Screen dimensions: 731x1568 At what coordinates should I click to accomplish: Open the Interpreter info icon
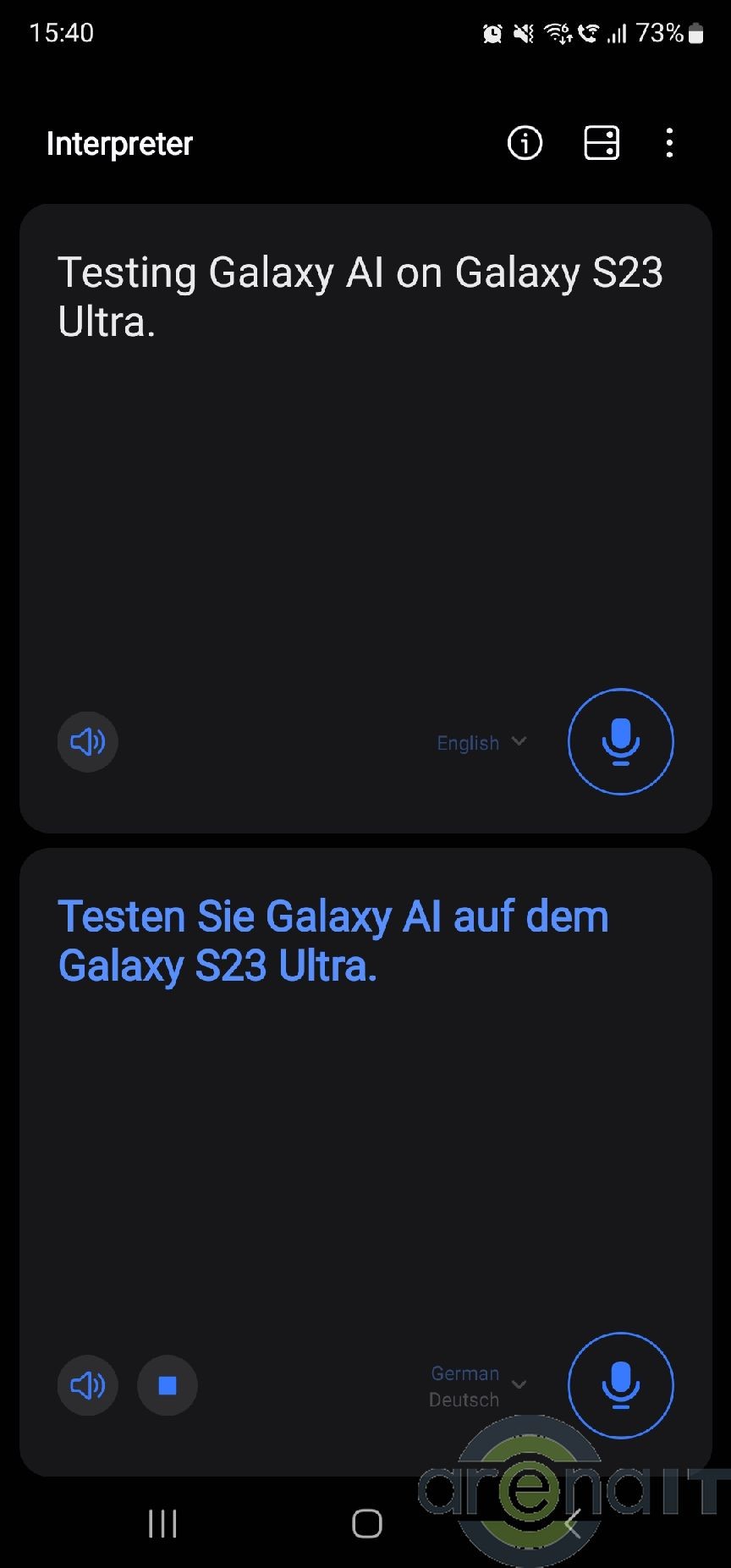(x=525, y=143)
